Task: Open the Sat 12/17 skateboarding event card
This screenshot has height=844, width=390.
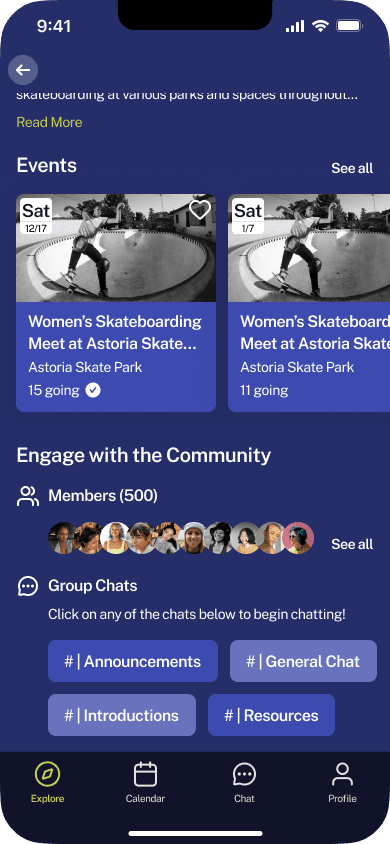Action: (116, 303)
